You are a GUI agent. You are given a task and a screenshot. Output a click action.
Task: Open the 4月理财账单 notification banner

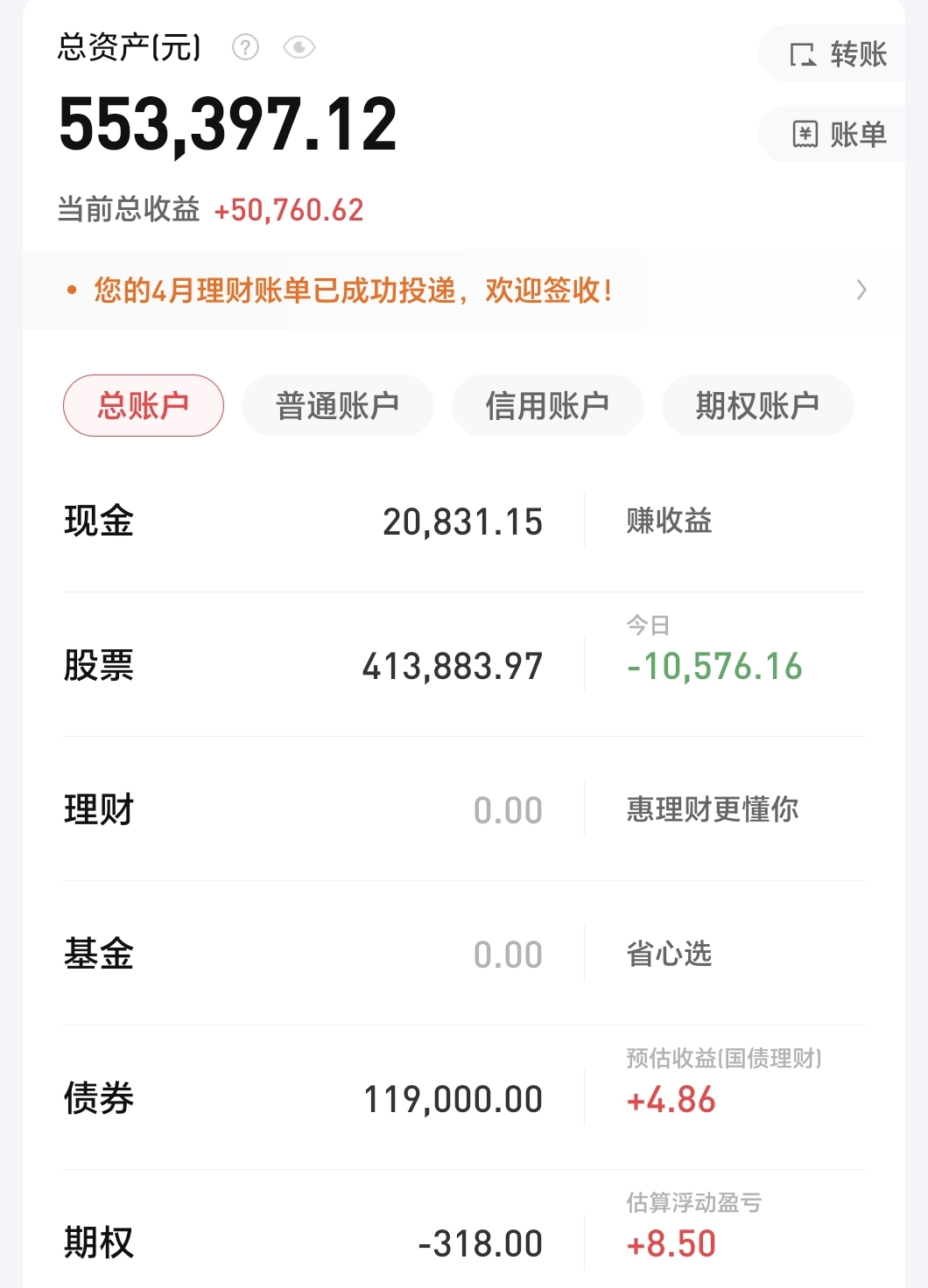point(464,290)
